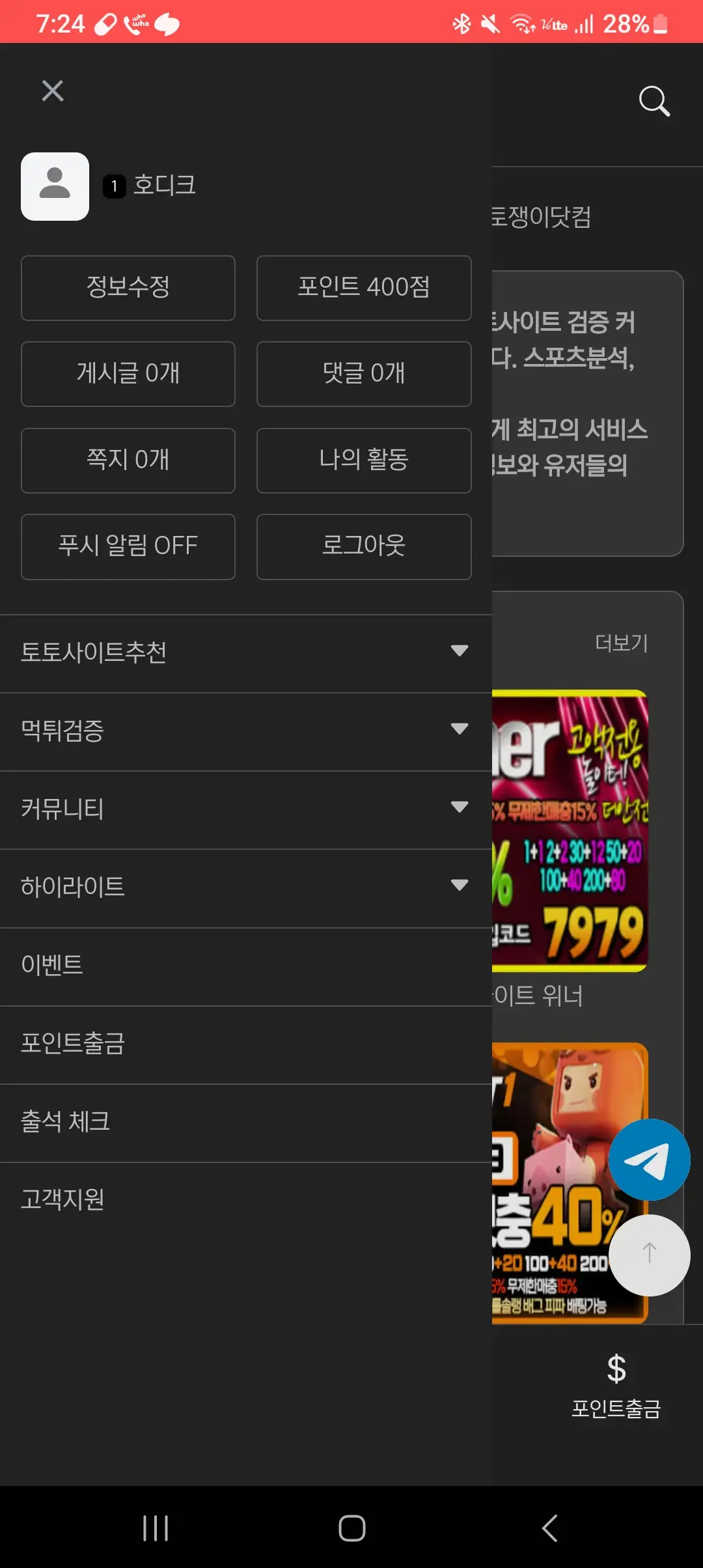This screenshot has height=1568, width=703.
Task: Open 포인트출금 in the drawer list
Action: pos(73,1043)
